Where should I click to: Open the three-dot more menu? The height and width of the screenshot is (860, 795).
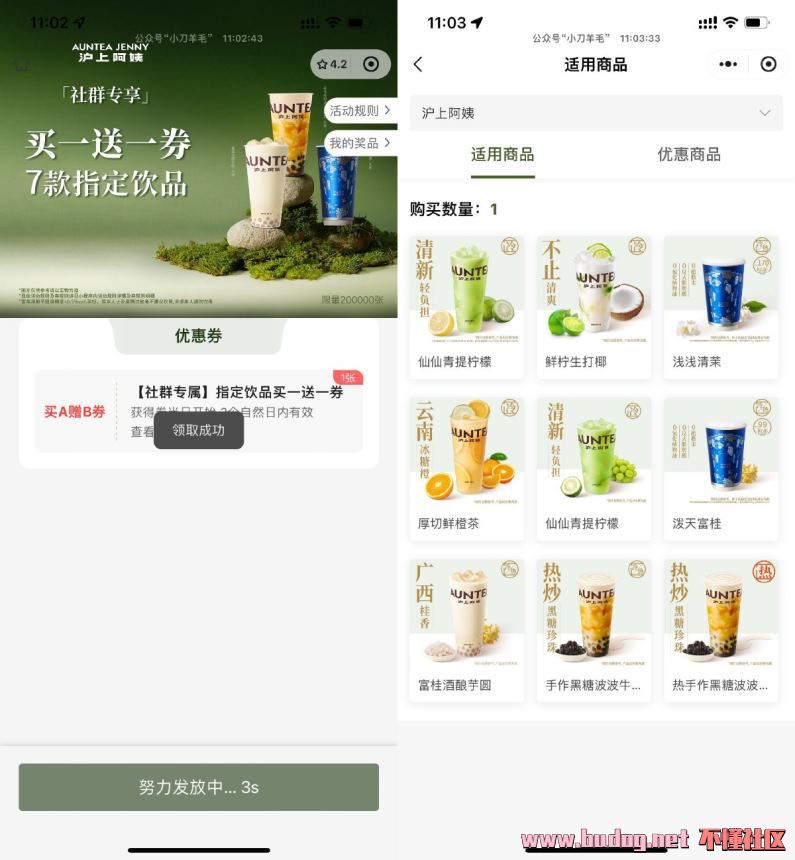coord(728,64)
